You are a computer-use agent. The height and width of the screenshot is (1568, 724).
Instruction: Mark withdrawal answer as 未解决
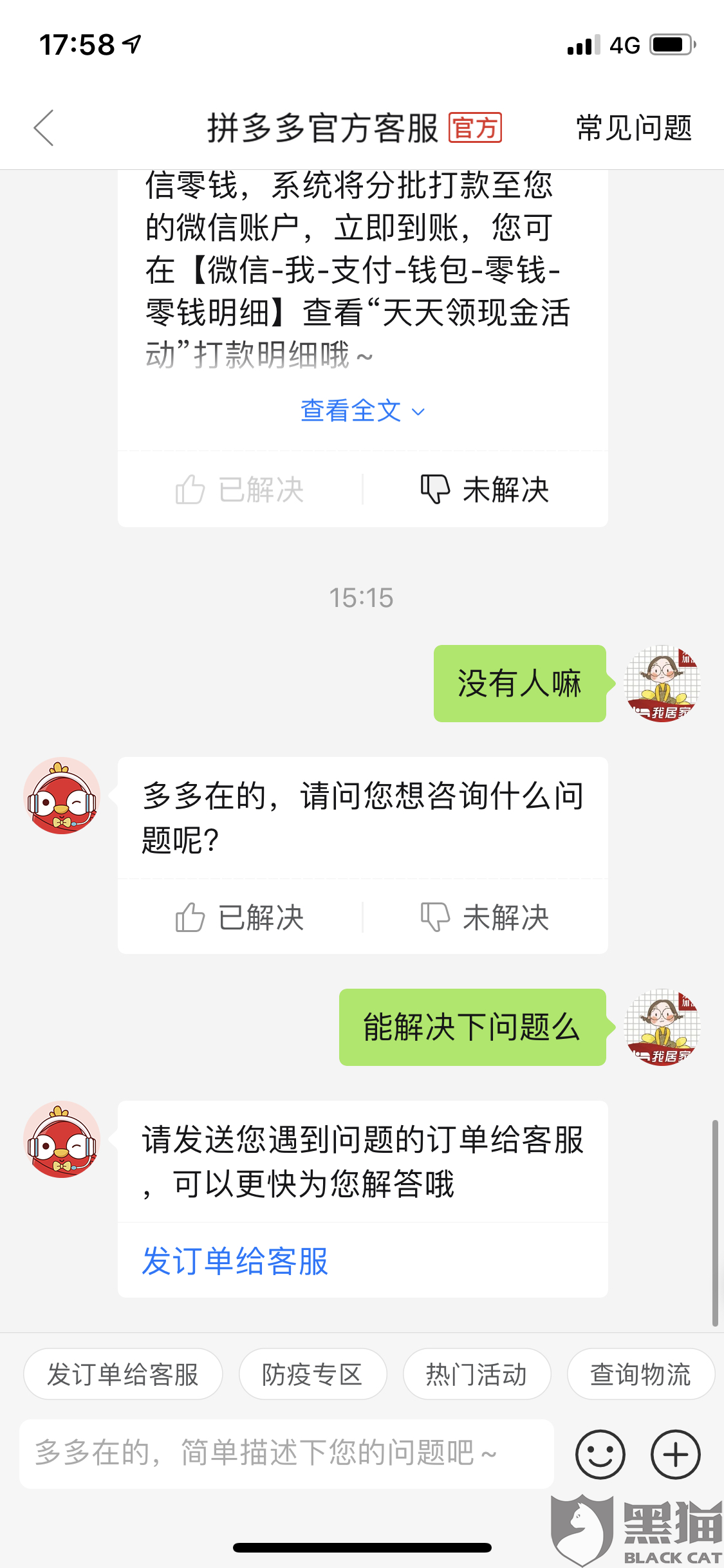pyautogui.click(x=485, y=490)
